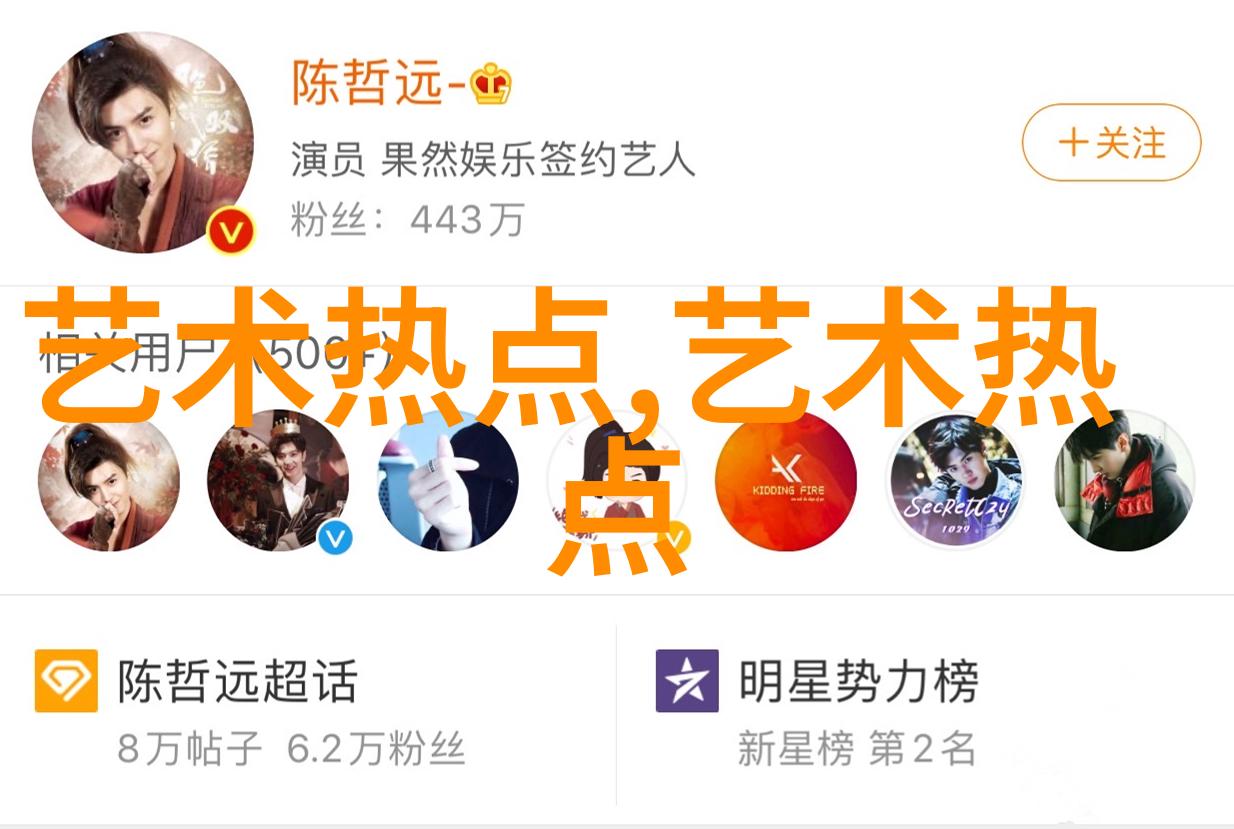Open related user wearing red-black jacket

pos(1124,481)
